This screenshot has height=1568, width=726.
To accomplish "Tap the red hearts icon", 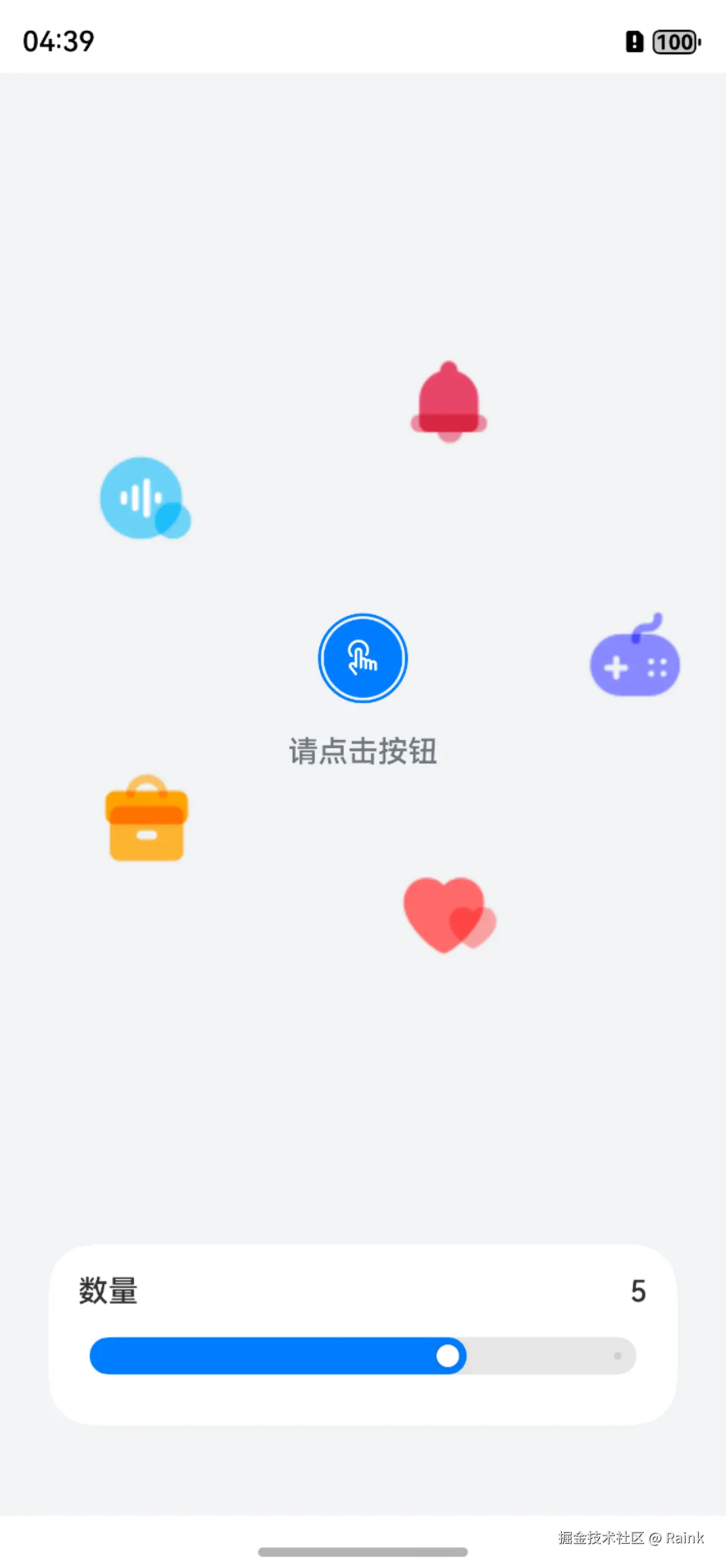I will coord(449,915).
